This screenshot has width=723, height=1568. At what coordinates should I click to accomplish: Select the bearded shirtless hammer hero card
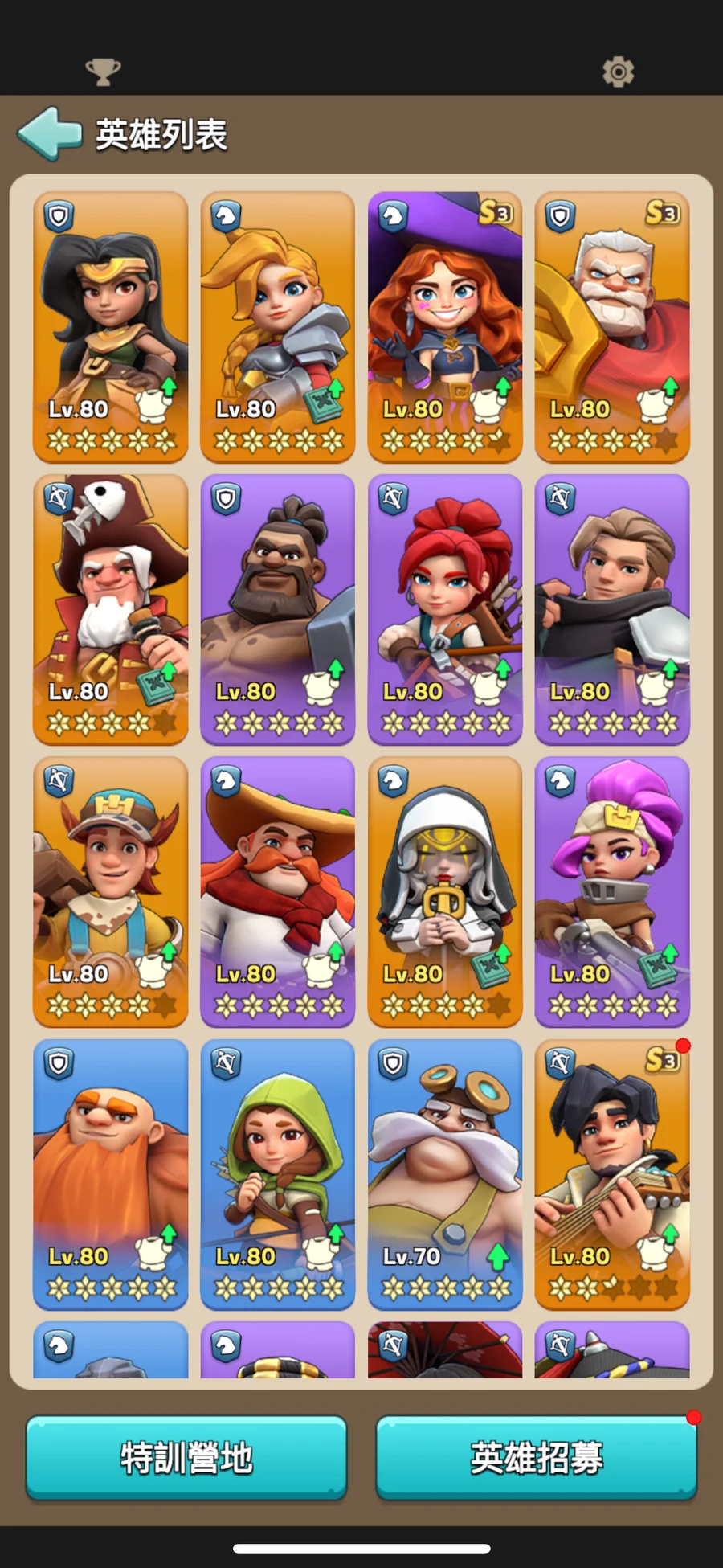click(x=277, y=608)
